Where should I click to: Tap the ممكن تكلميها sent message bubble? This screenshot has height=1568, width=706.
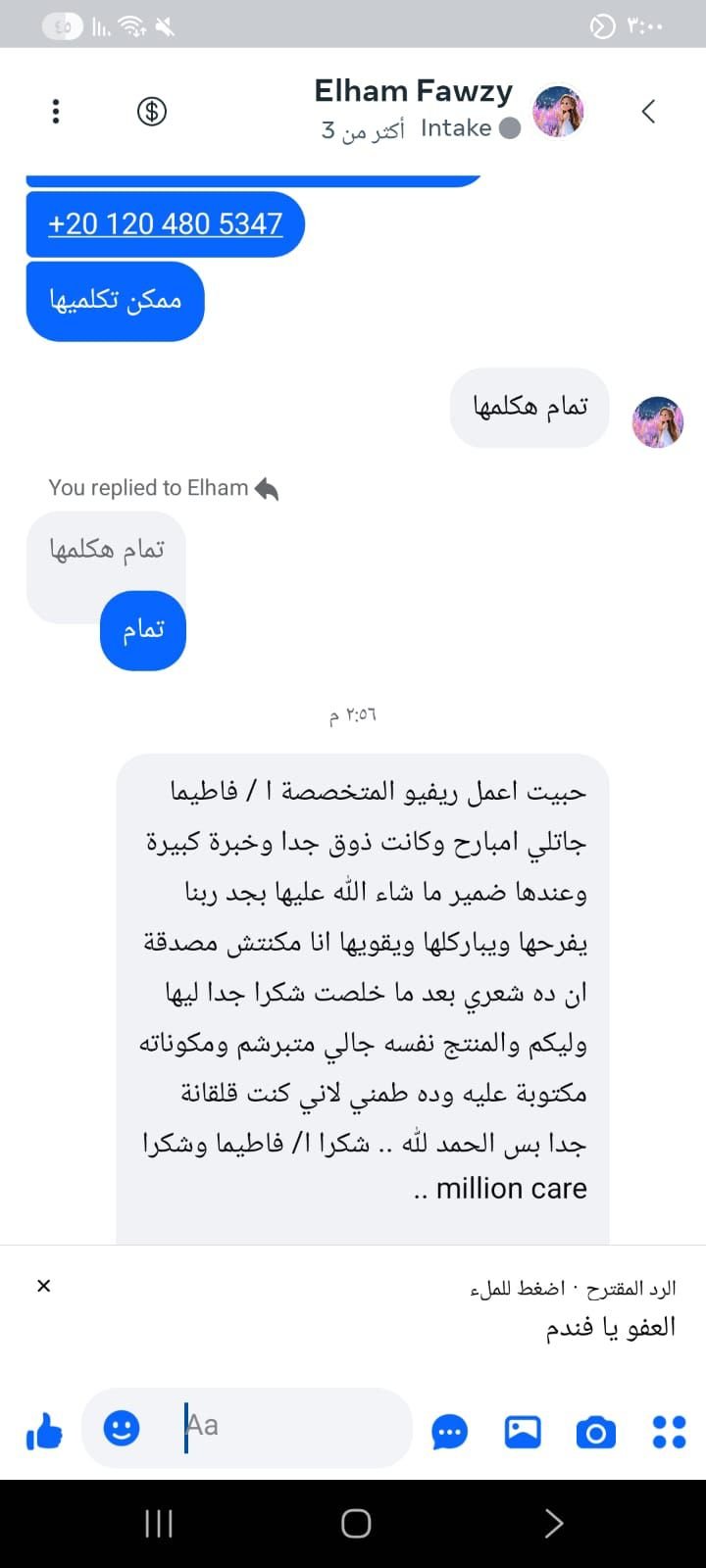coord(115,301)
